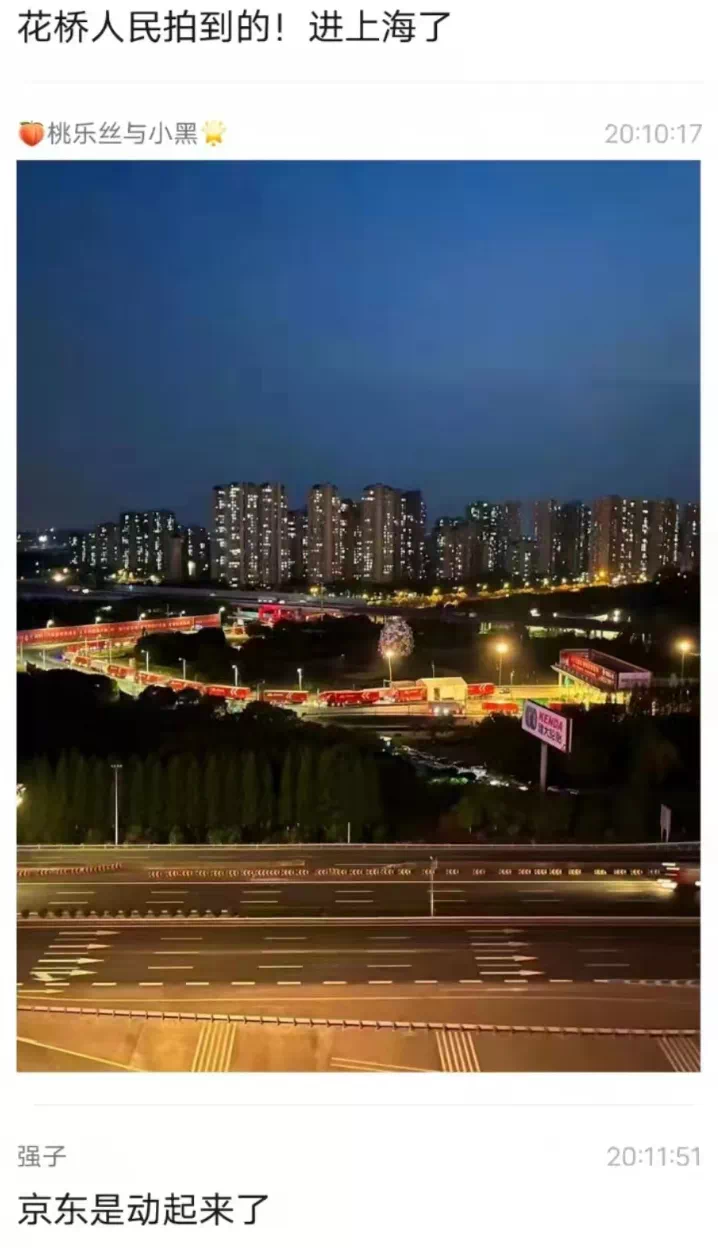Open the night highway photo from 桃乐丝与小黑
The height and width of the screenshot is (1248, 718).
tap(358, 615)
